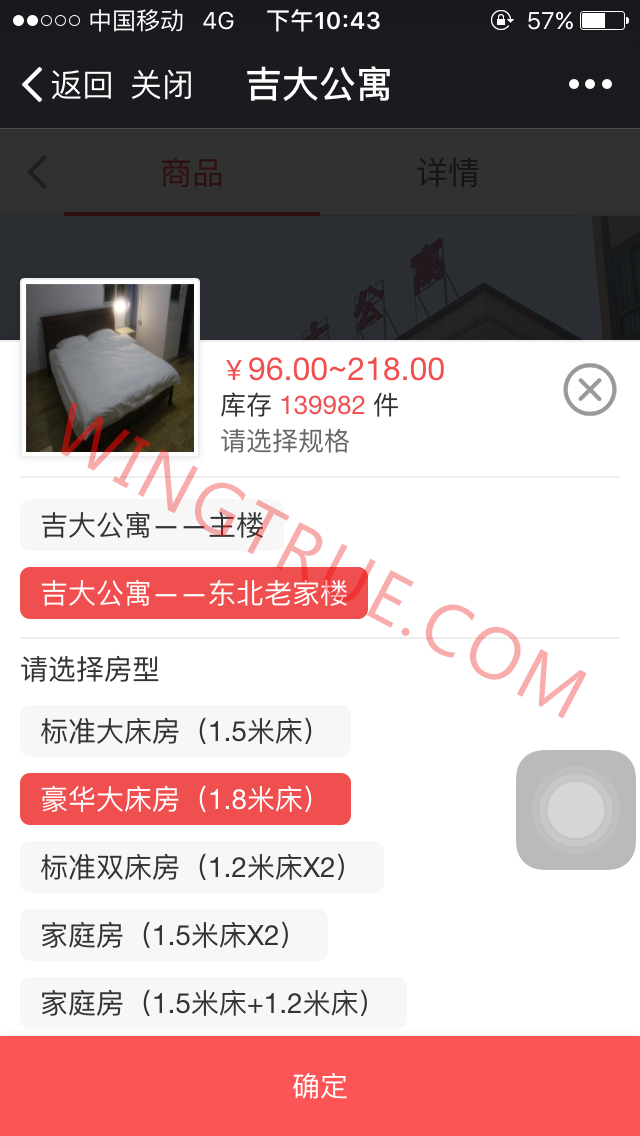Dismiss the specification selection panel
The width and height of the screenshot is (640, 1136).
pyautogui.click(x=589, y=390)
